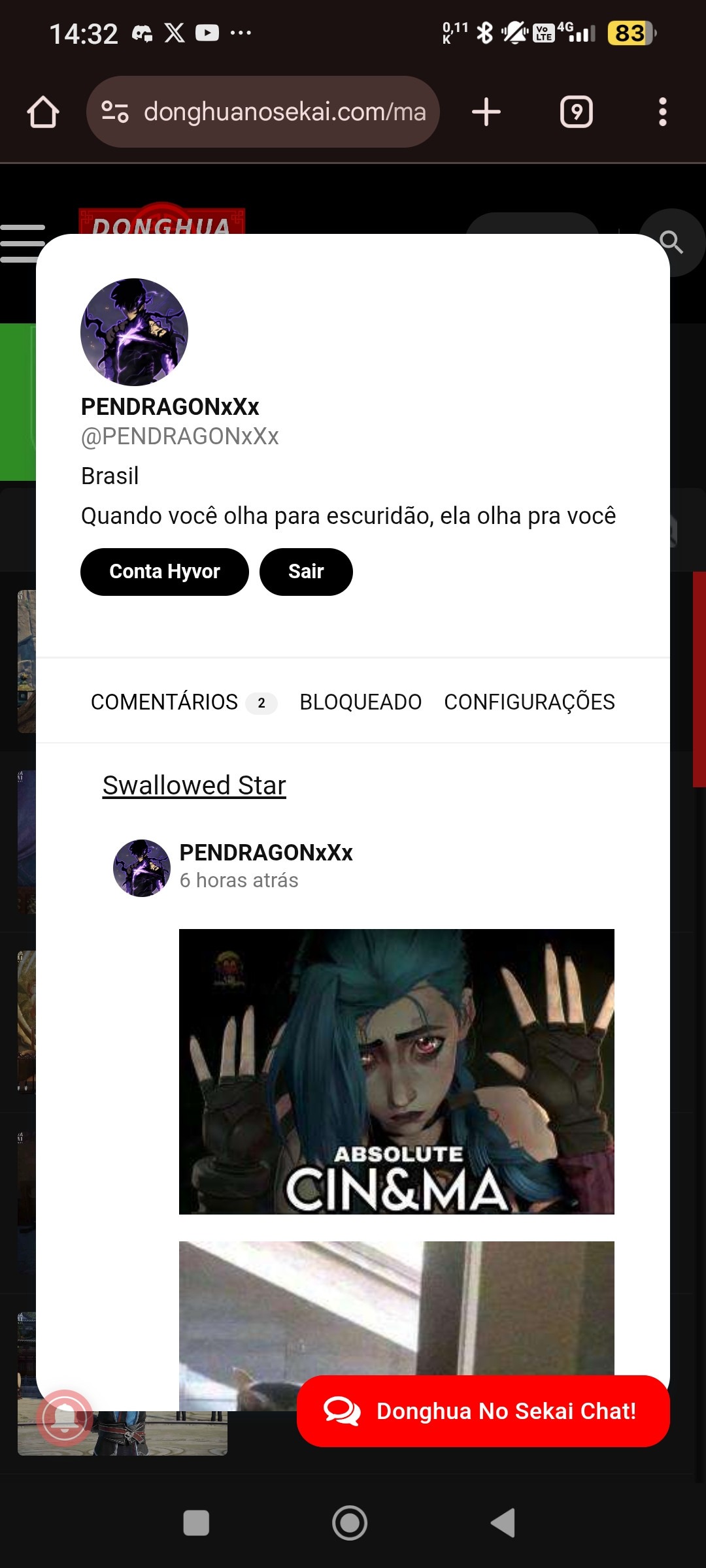View the Absolute Cinema comment image
This screenshot has width=706, height=1568.
396,1071
